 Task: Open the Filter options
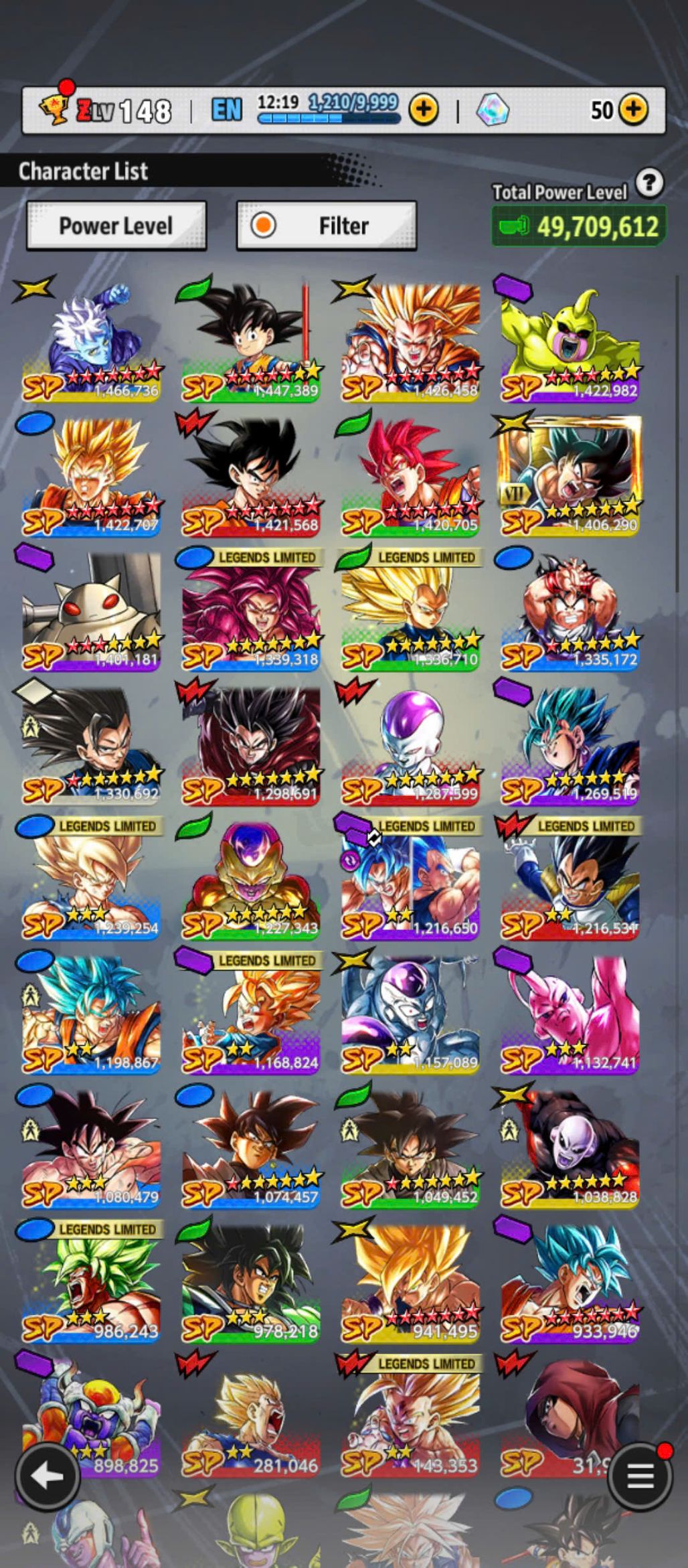327,226
